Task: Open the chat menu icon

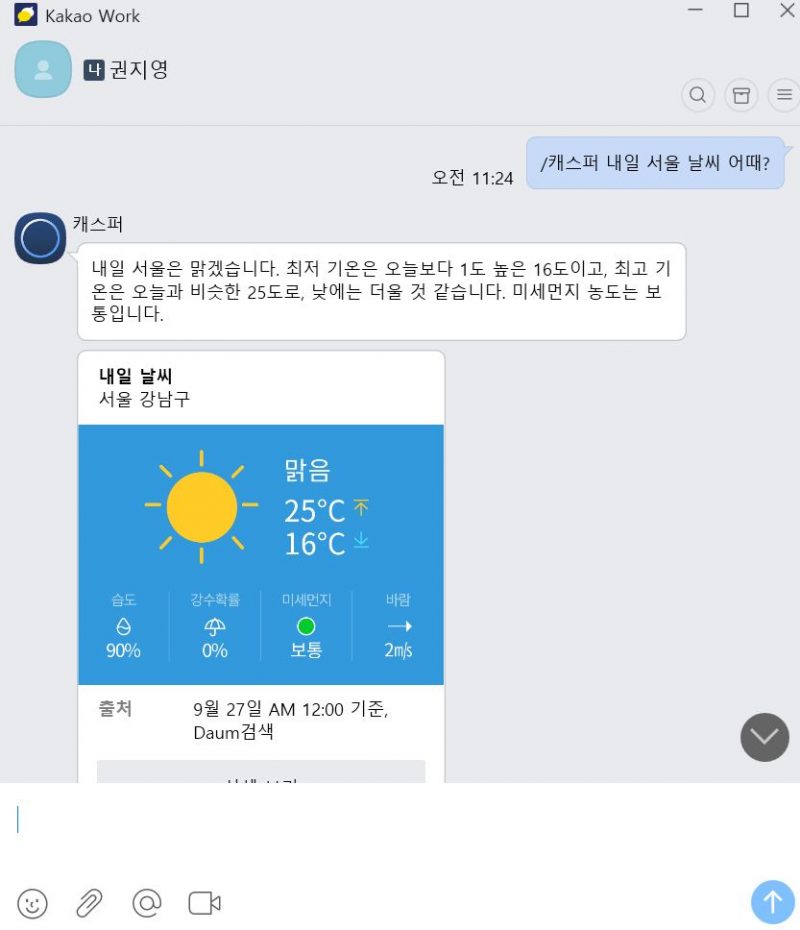Action: [784, 95]
